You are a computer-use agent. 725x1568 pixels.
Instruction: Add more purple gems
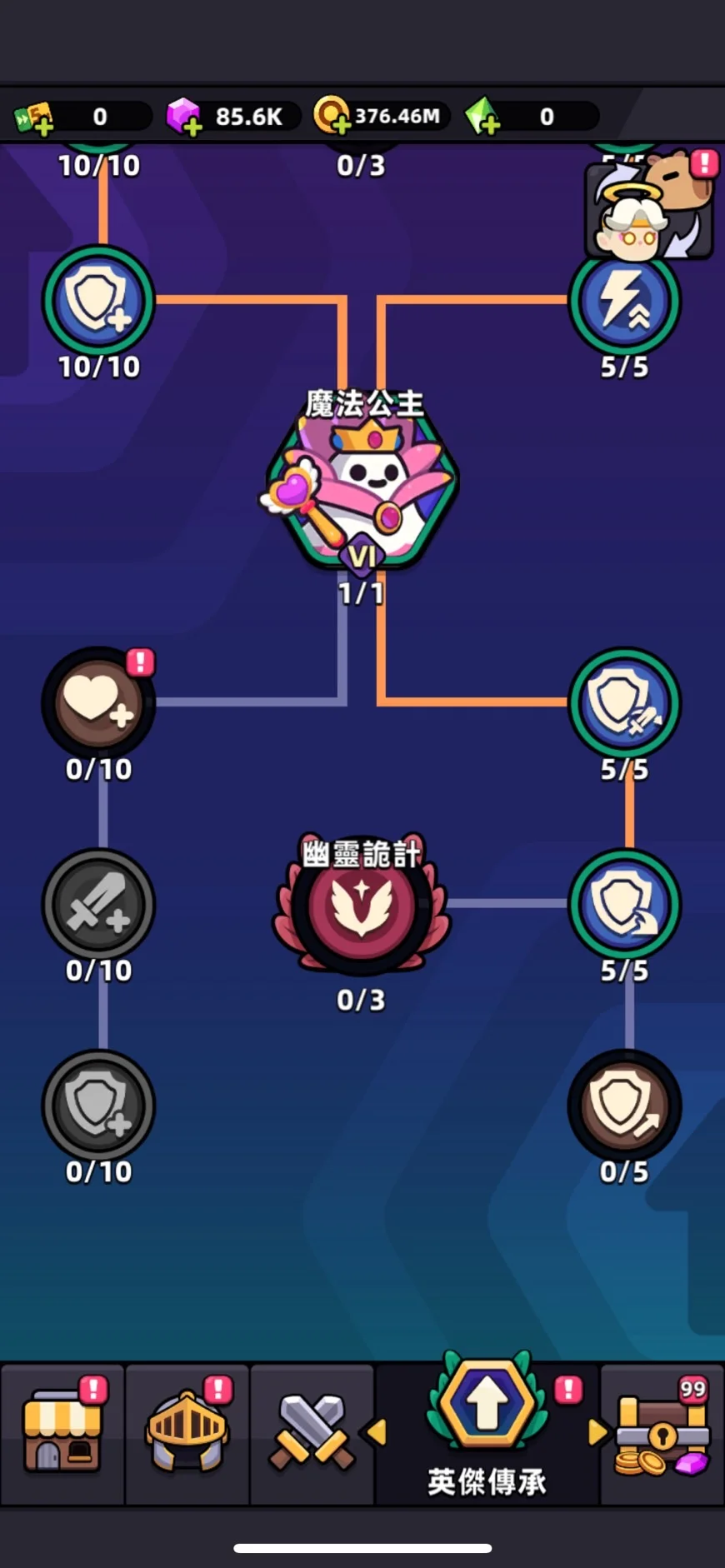184,117
